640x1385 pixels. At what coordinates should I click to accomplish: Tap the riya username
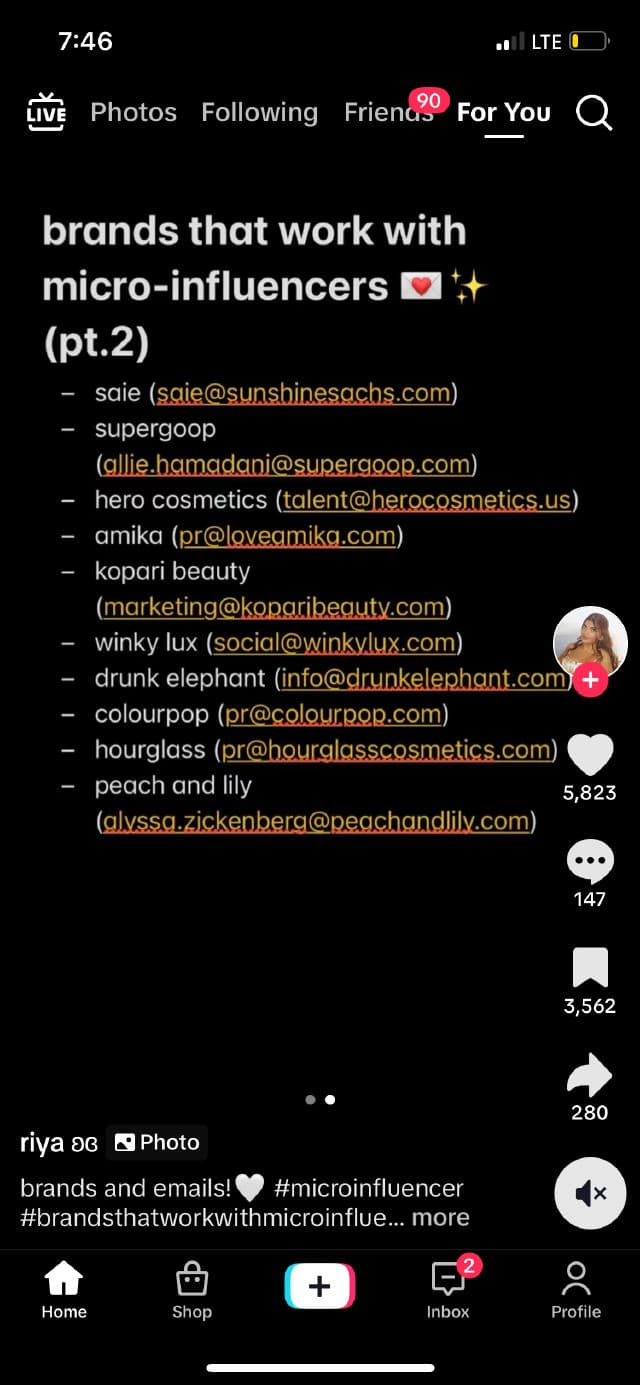[x=42, y=1143]
